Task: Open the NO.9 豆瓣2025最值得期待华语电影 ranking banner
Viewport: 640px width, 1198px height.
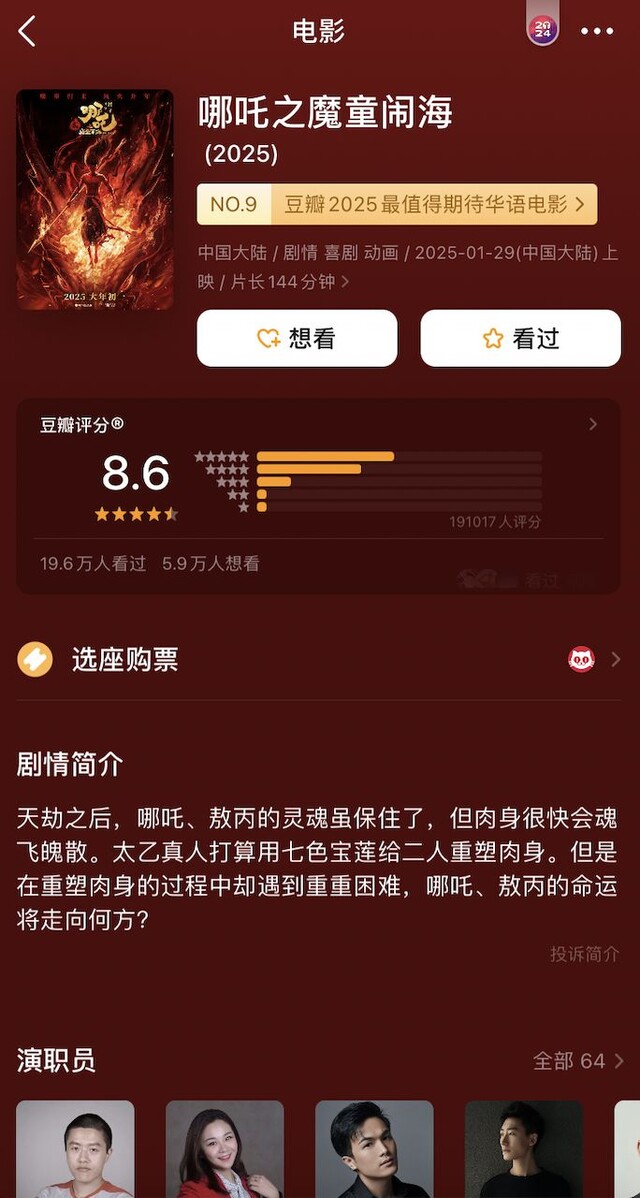Action: pyautogui.click(x=397, y=204)
